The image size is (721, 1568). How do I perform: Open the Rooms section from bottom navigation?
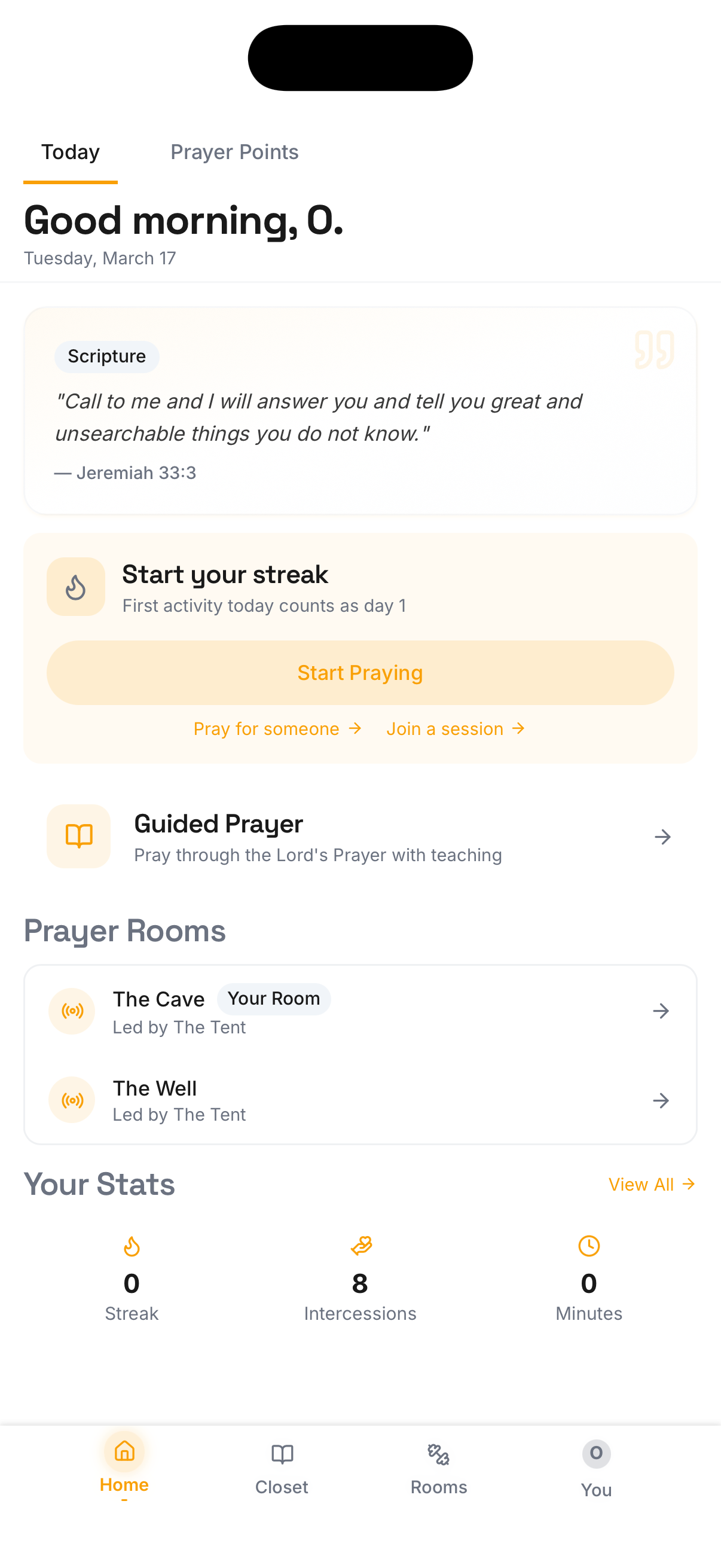[x=438, y=1467]
